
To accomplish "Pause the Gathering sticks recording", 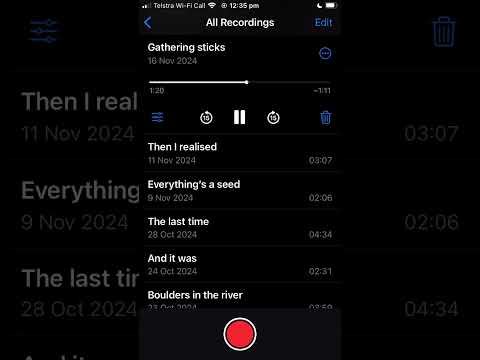I will (240, 117).
